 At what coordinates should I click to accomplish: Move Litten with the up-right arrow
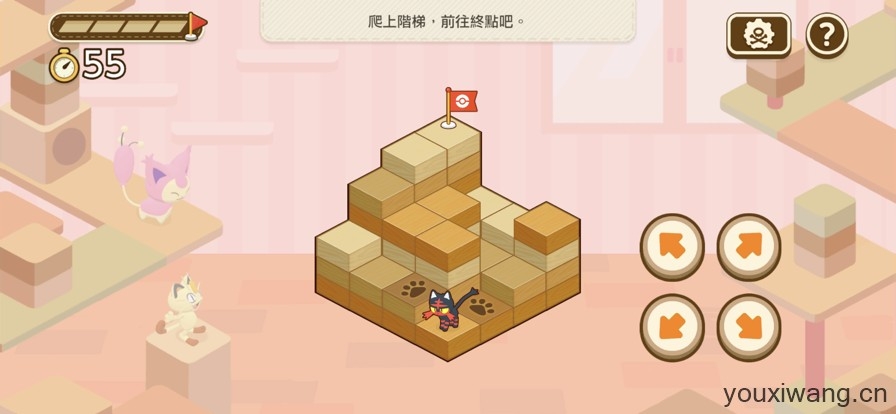pos(749,246)
